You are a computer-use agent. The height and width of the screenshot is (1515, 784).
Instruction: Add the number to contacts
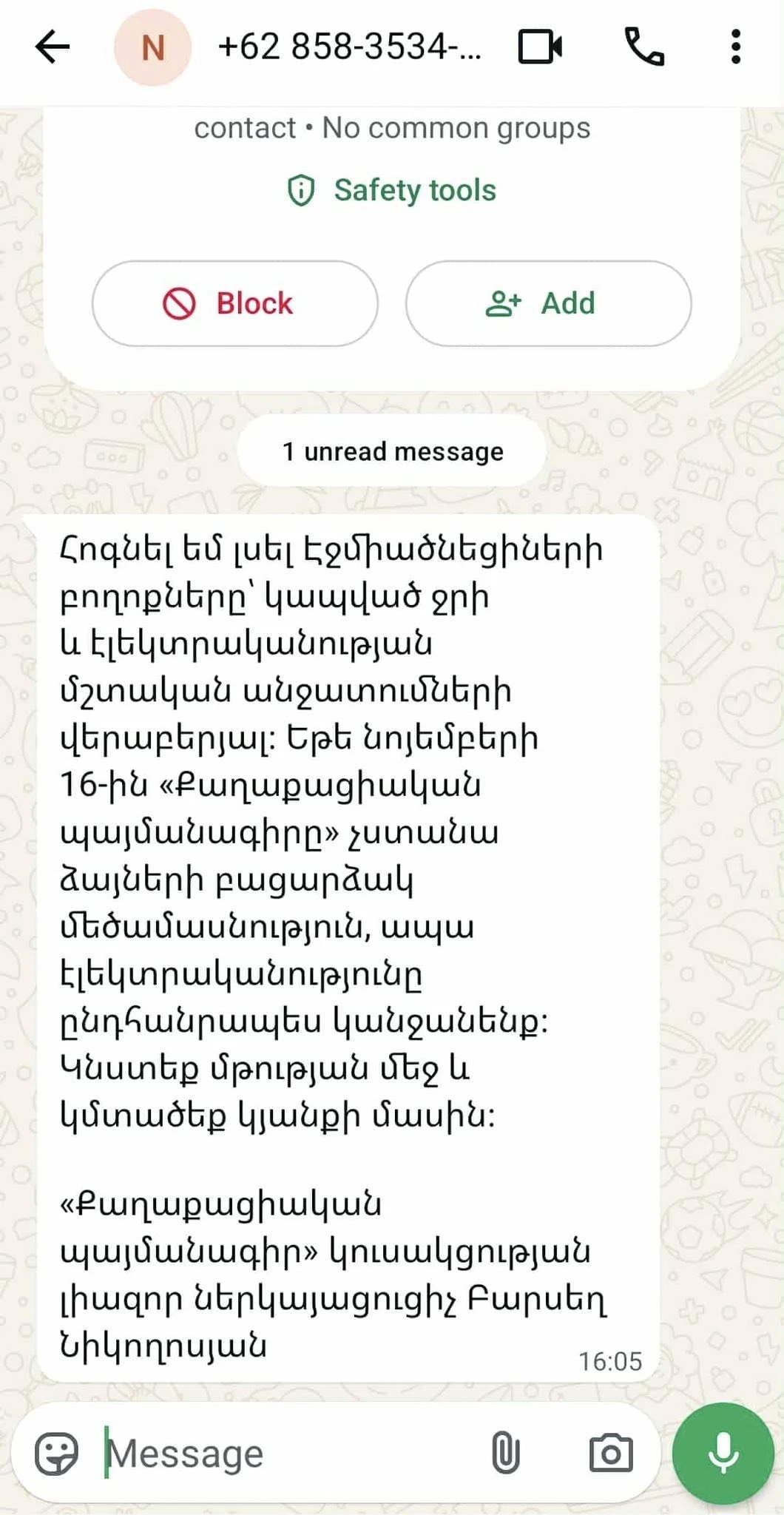pyautogui.click(x=548, y=303)
